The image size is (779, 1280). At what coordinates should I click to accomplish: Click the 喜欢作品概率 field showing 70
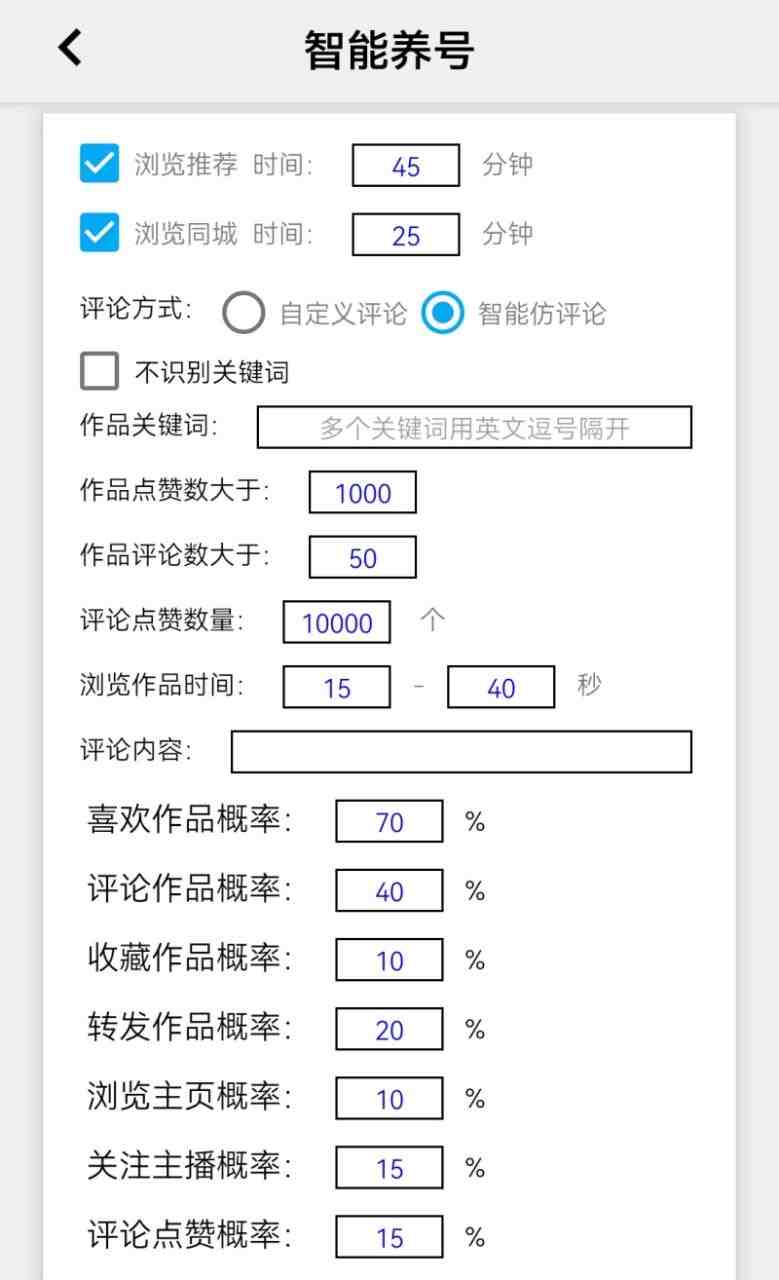click(x=389, y=822)
